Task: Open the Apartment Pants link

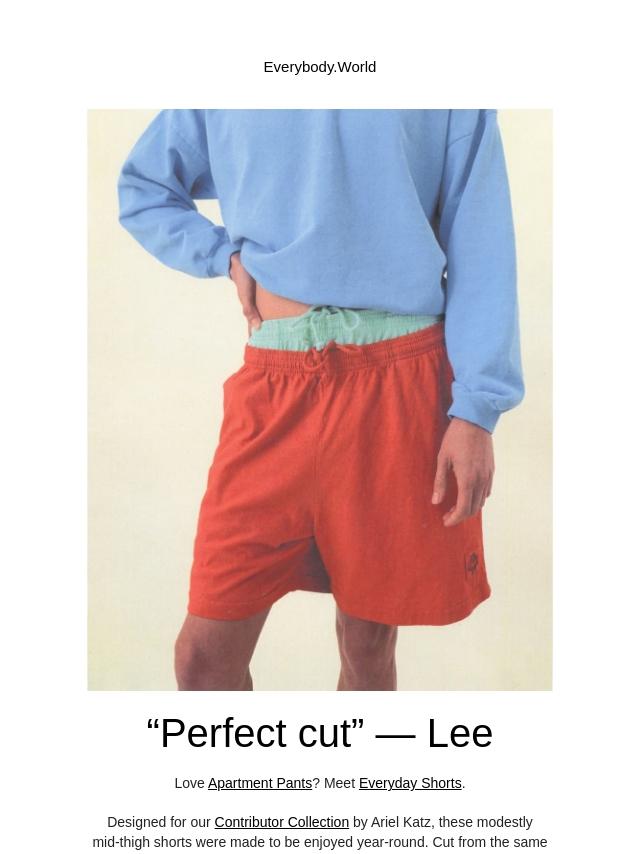Action: (x=260, y=784)
